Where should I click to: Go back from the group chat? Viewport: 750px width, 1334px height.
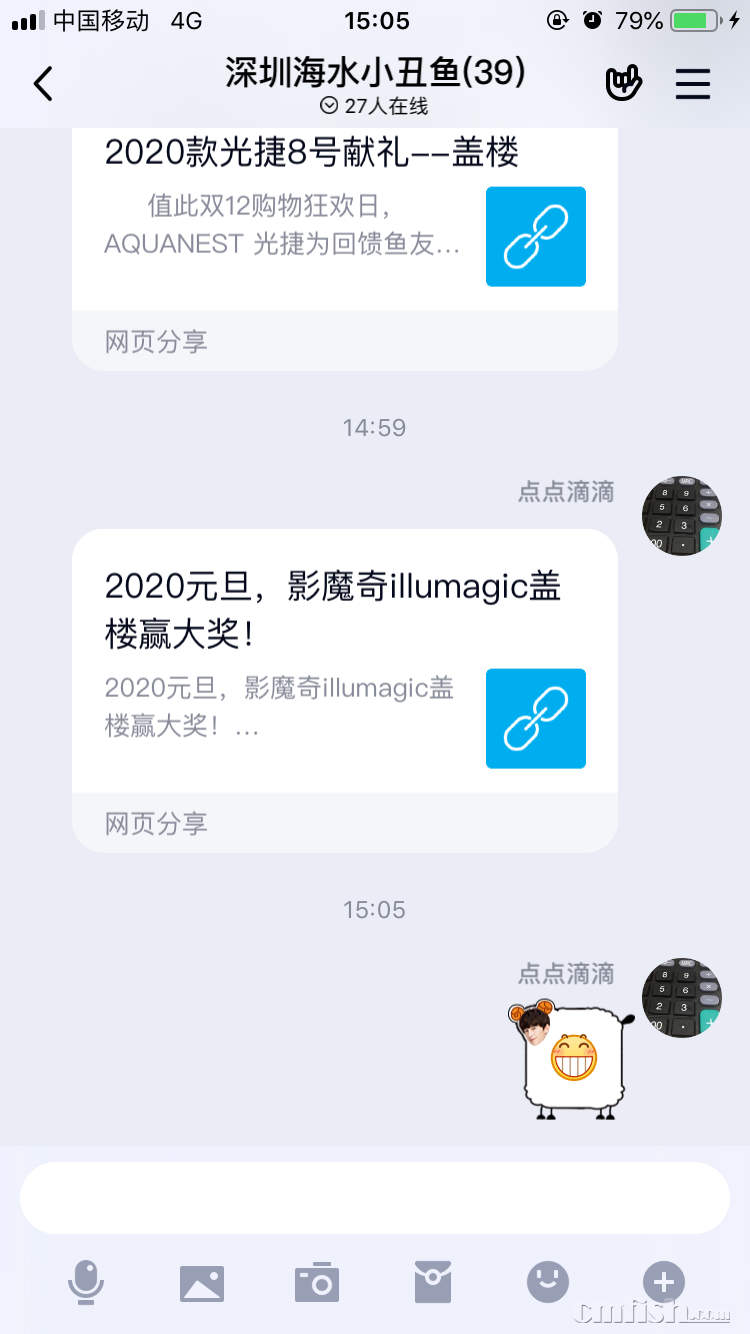click(x=43, y=84)
